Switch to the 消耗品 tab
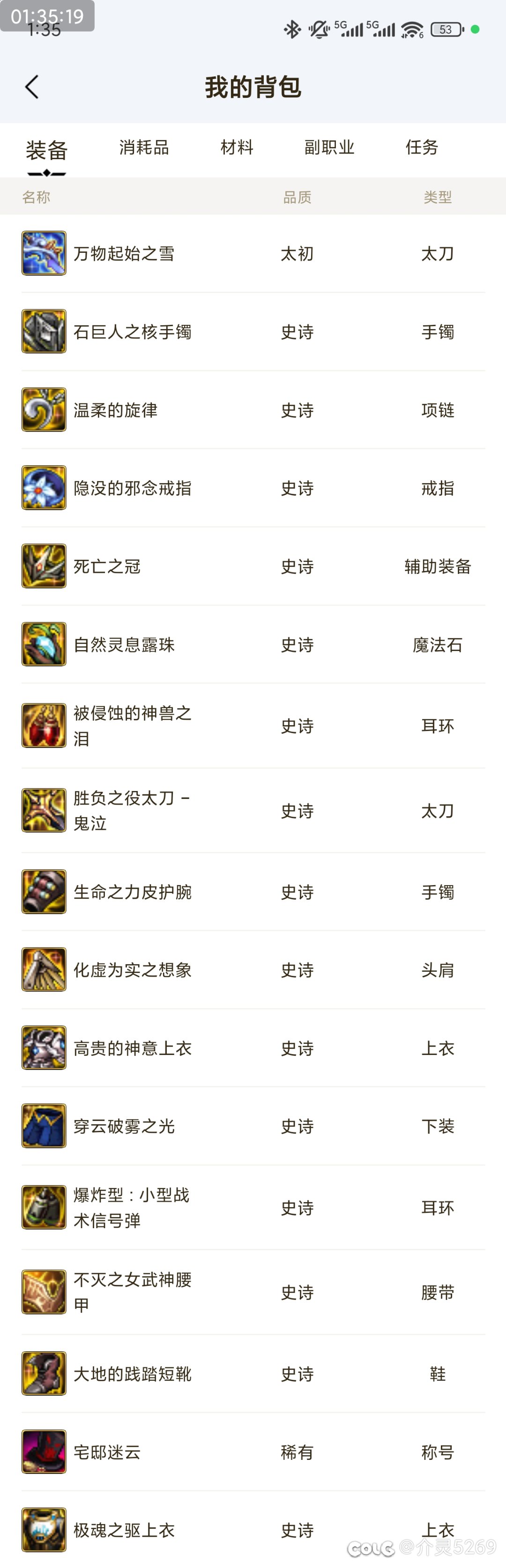Image resolution: width=506 pixels, height=1568 pixels. (x=144, y=147)
